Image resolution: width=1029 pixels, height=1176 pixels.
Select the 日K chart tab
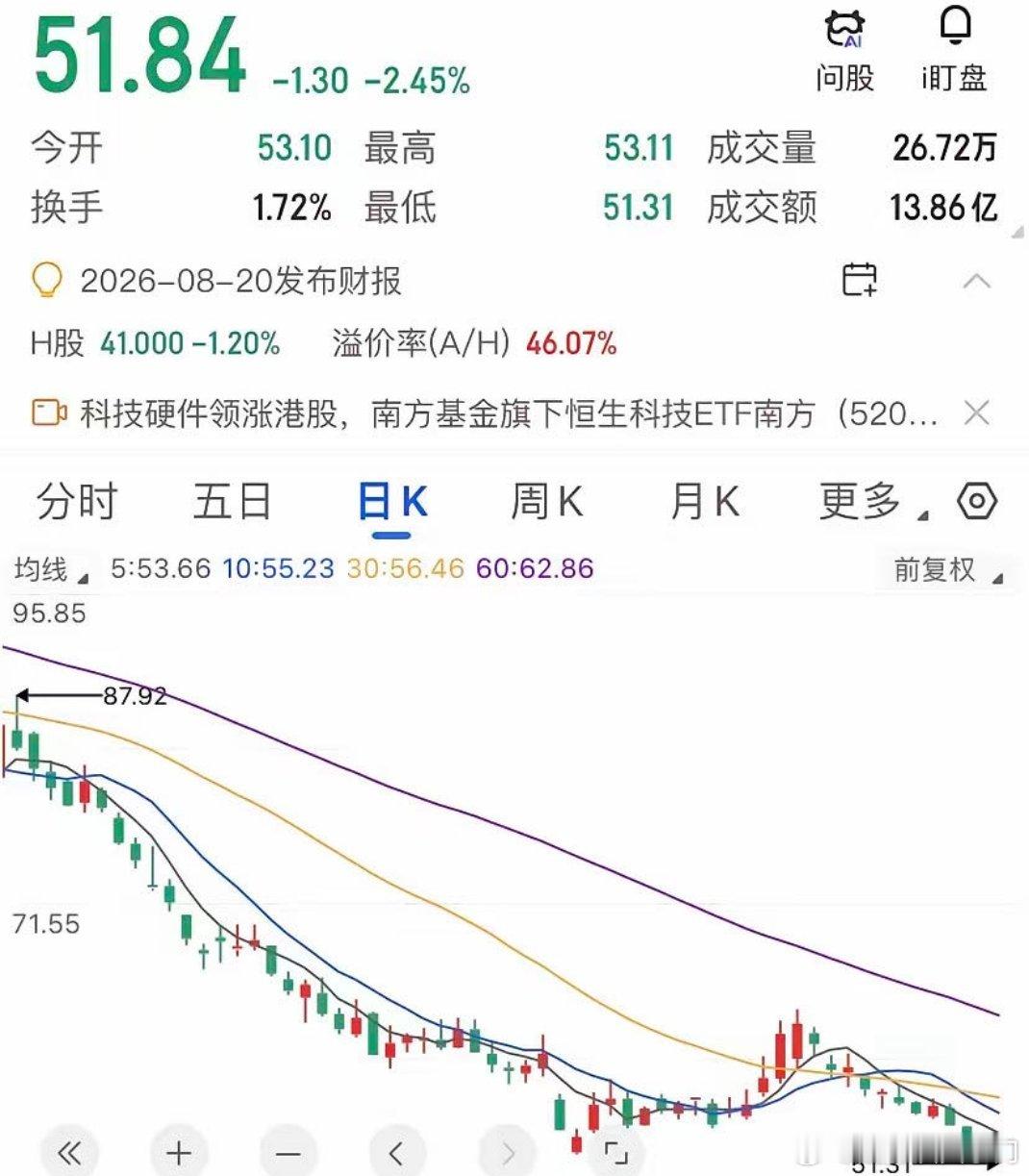[391, 502]
